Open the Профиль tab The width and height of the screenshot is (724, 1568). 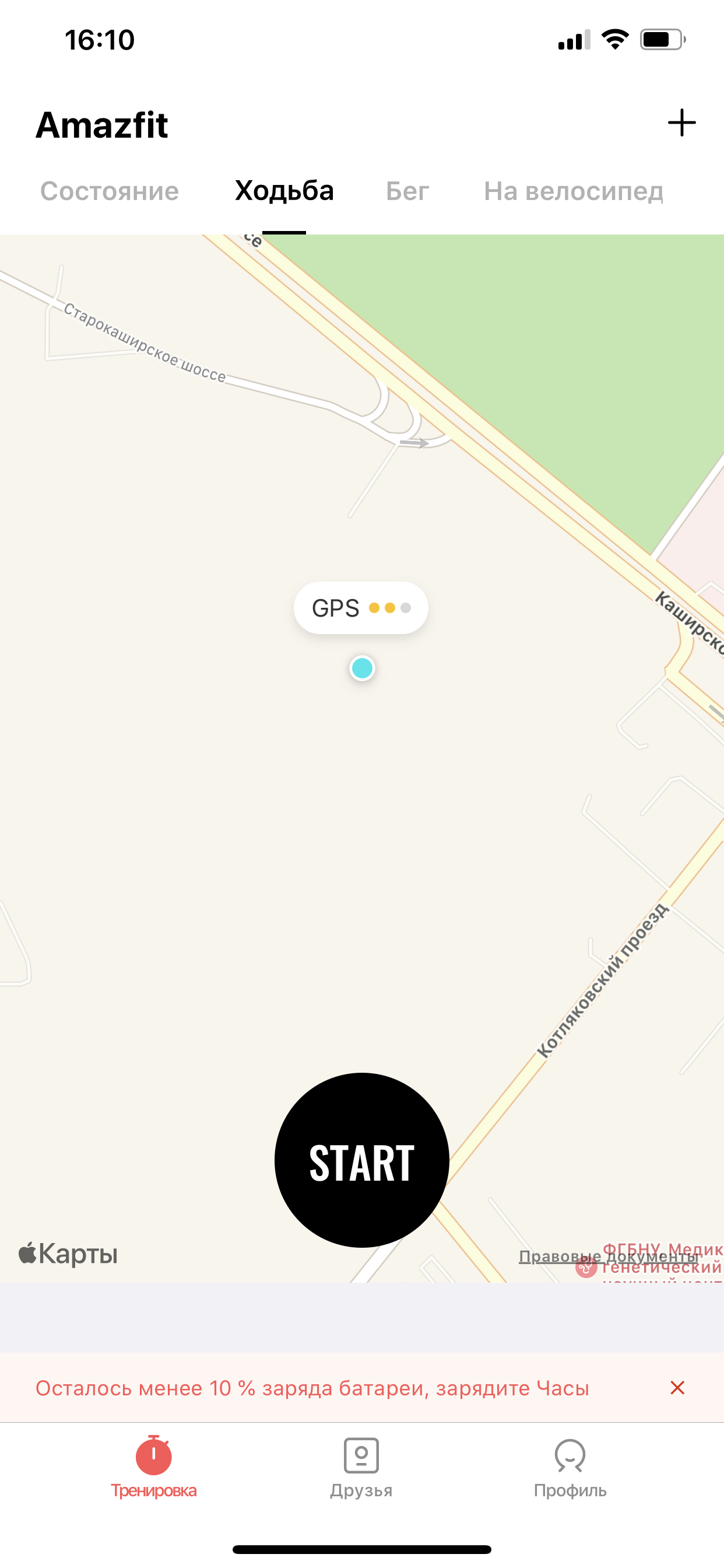point(570,1467)
